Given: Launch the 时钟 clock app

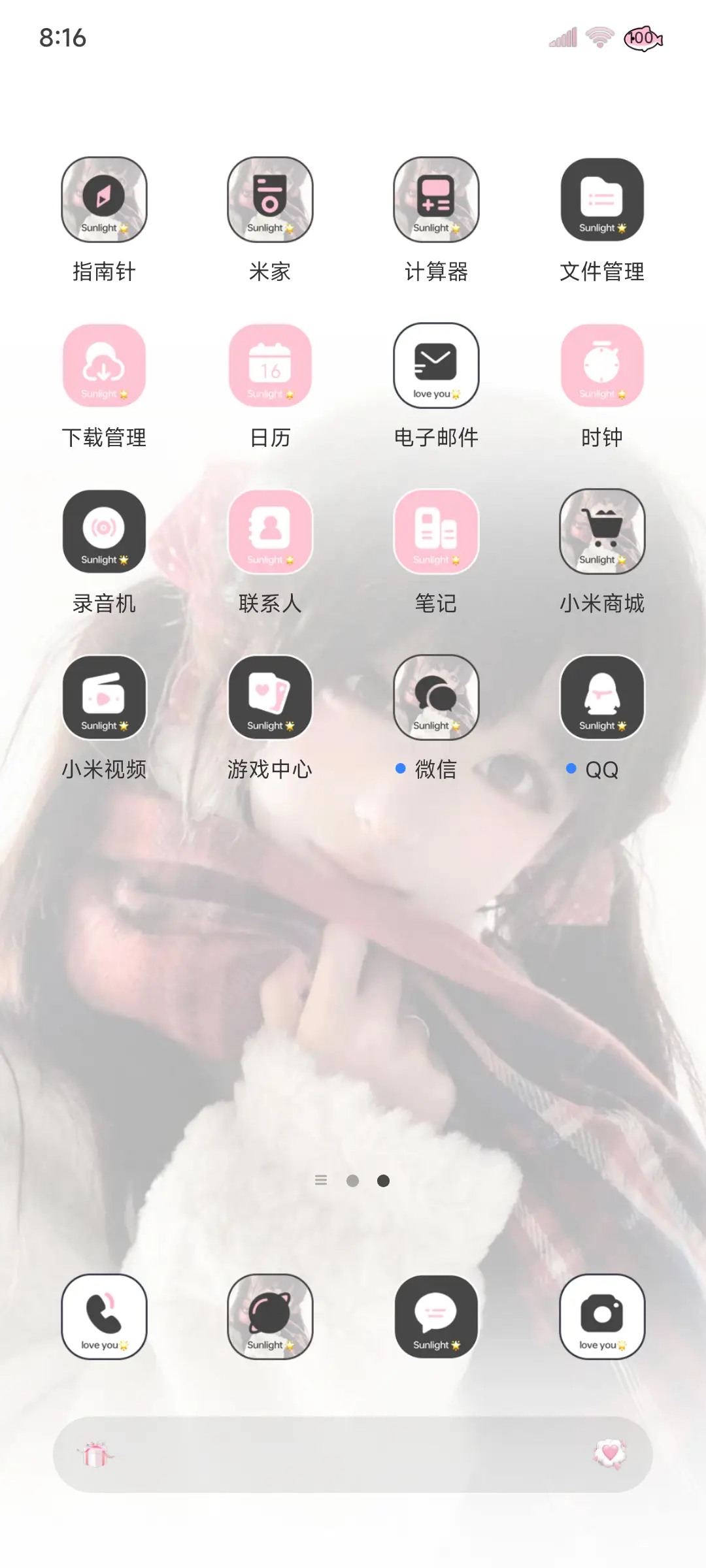Looking at the screenshot, I should click(602, 366).
